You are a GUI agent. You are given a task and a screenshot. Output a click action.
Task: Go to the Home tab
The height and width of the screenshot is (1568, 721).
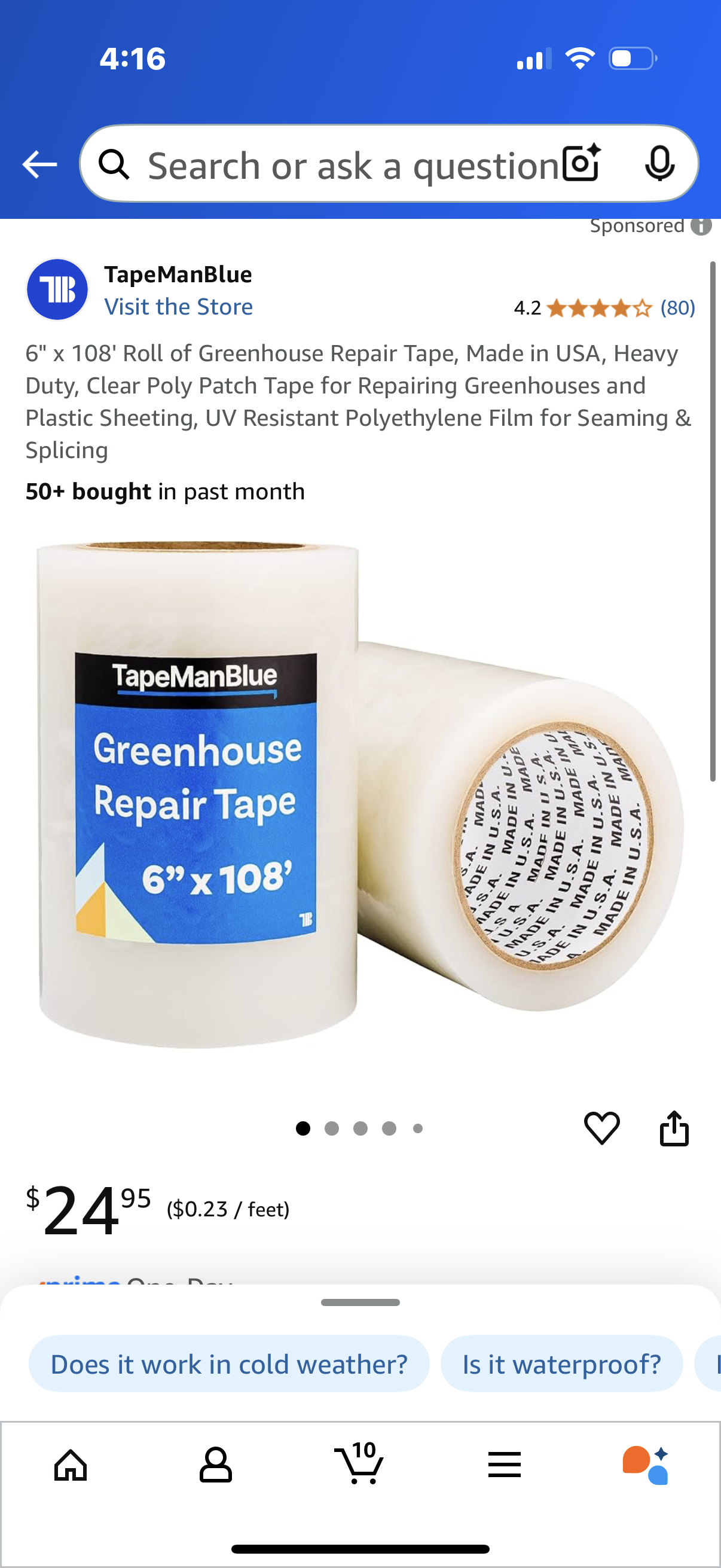pos(71,1465)
